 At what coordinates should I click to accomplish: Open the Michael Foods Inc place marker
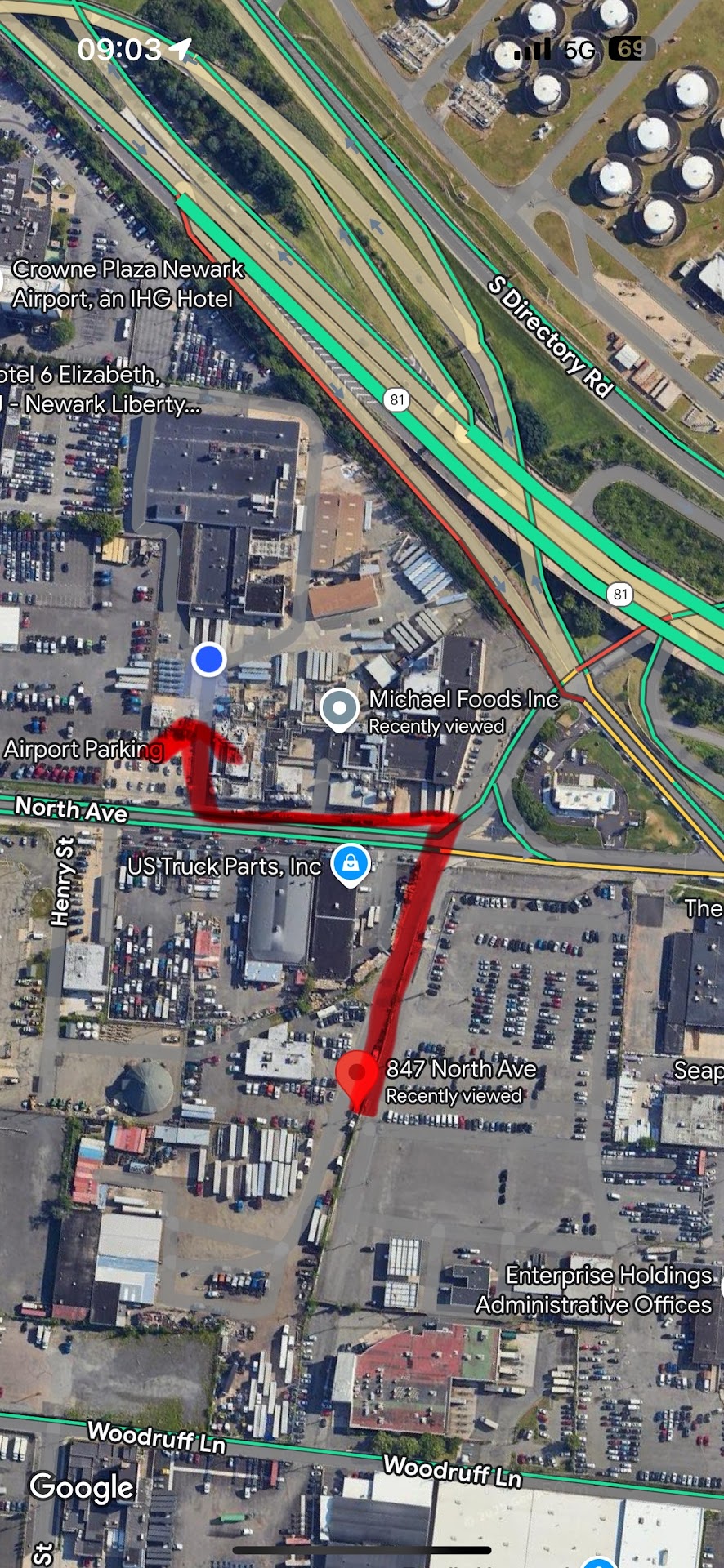[339, 708]
